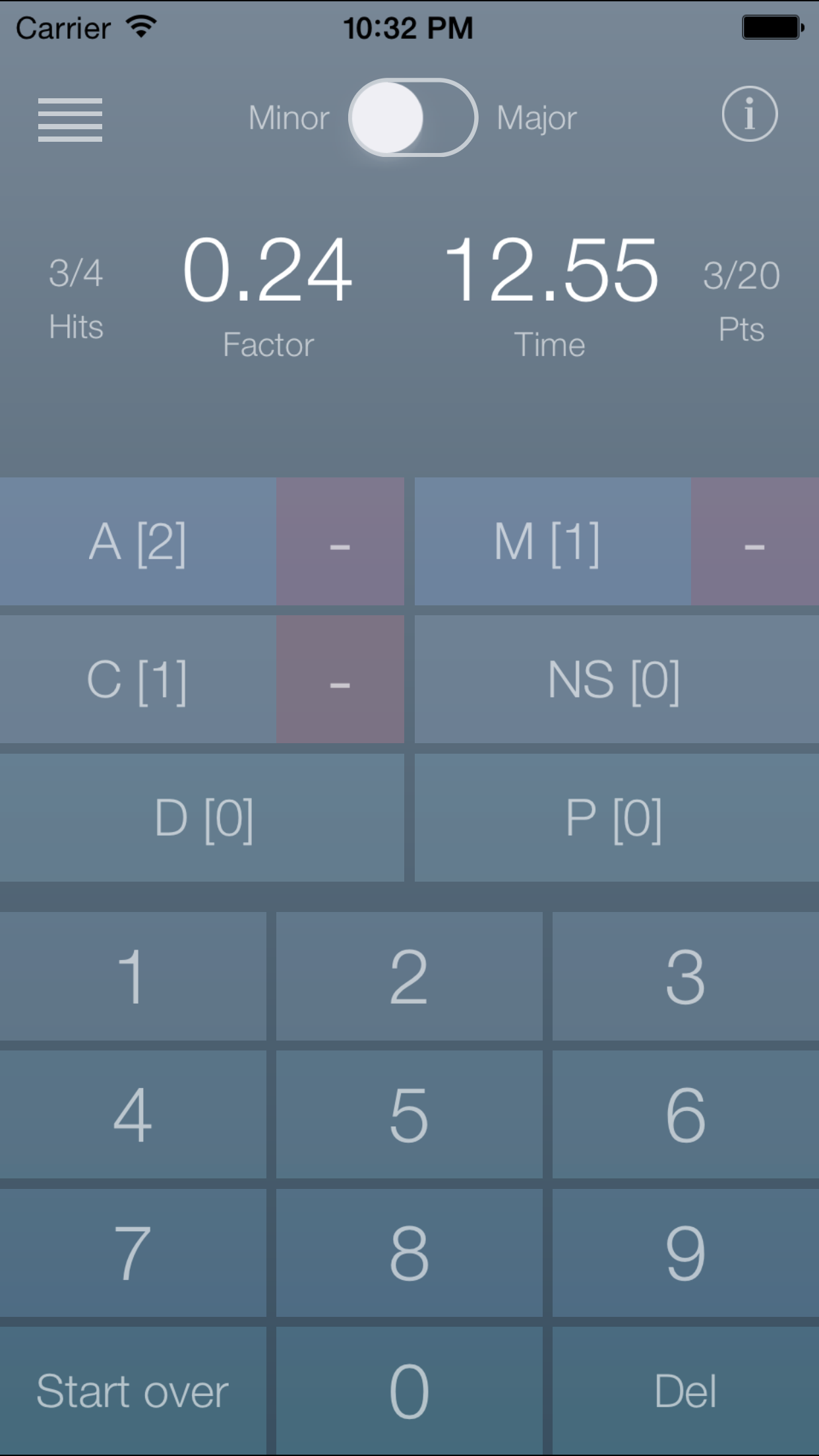Image resolution: width=819 pixels, height=1456 pixels.
Task: Select the Major label
Action: click(536, 117)
